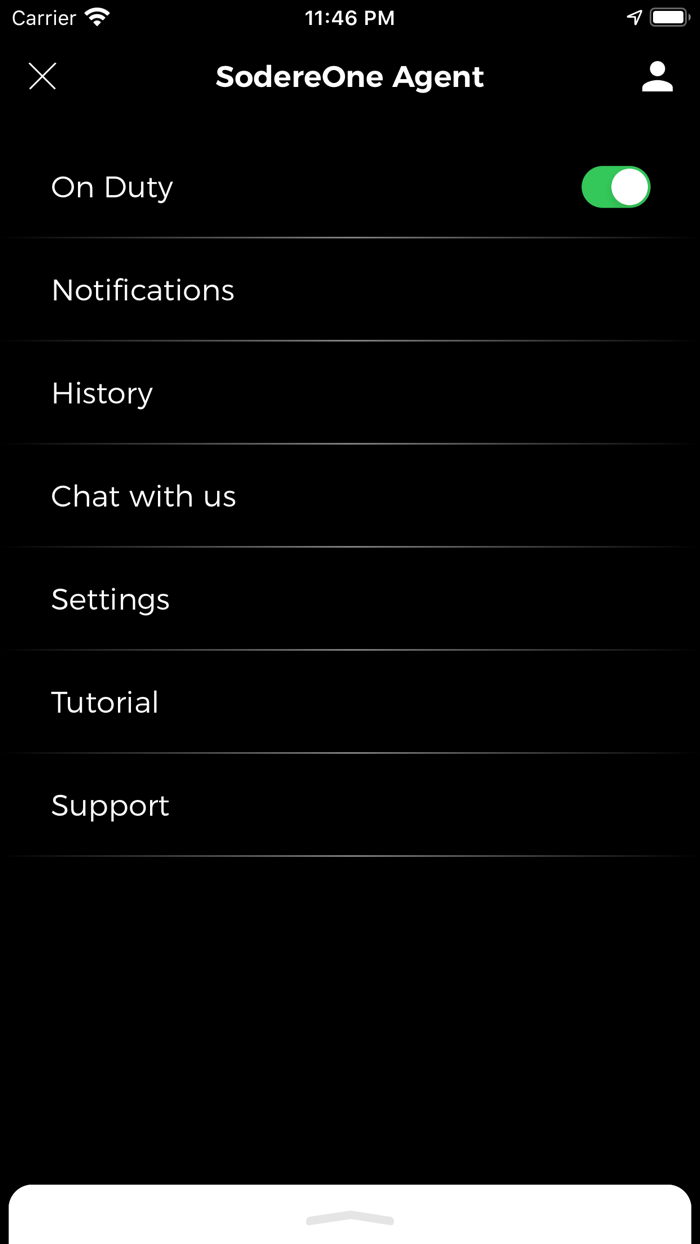This screenshot has width=700, height=1244.
Task: Close the side menu
Action: tap(42, 76)
